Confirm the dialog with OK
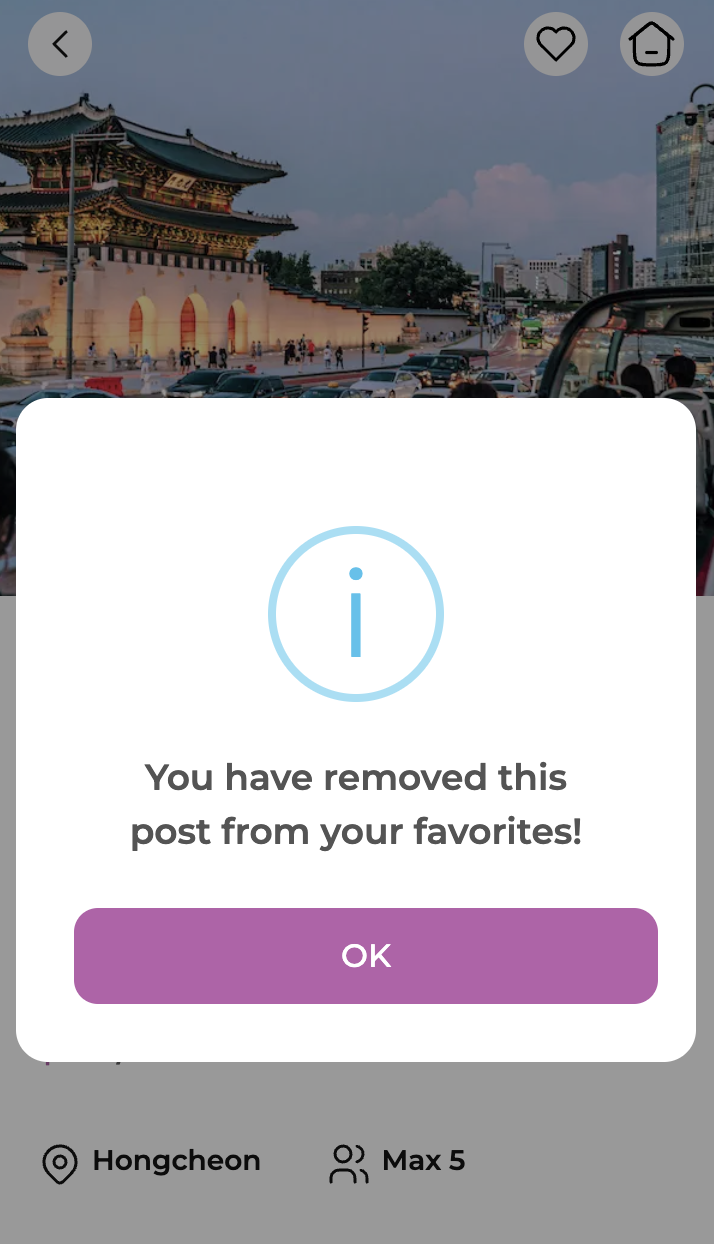714x1244 pixels. click(365, 955)
